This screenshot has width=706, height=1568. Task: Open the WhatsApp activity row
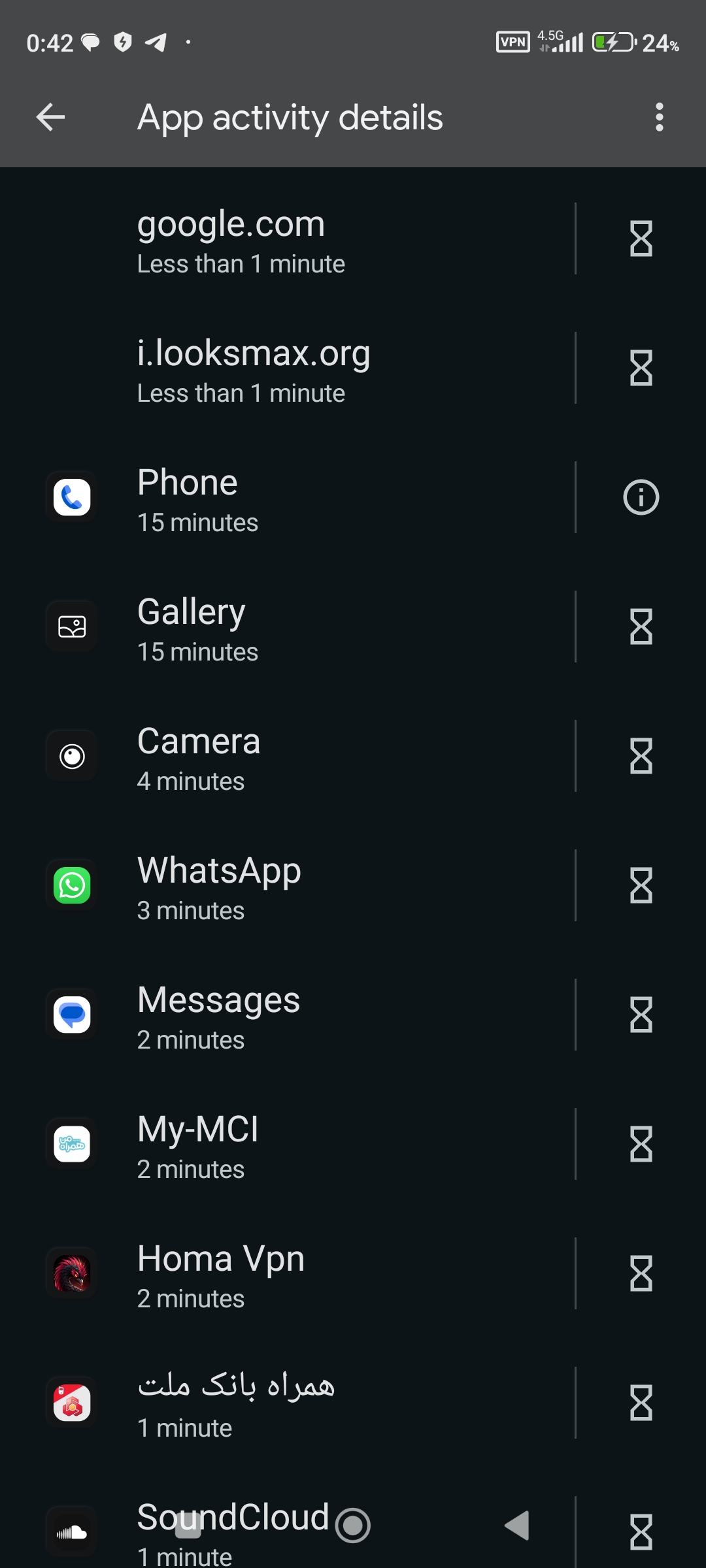(288, 885)
